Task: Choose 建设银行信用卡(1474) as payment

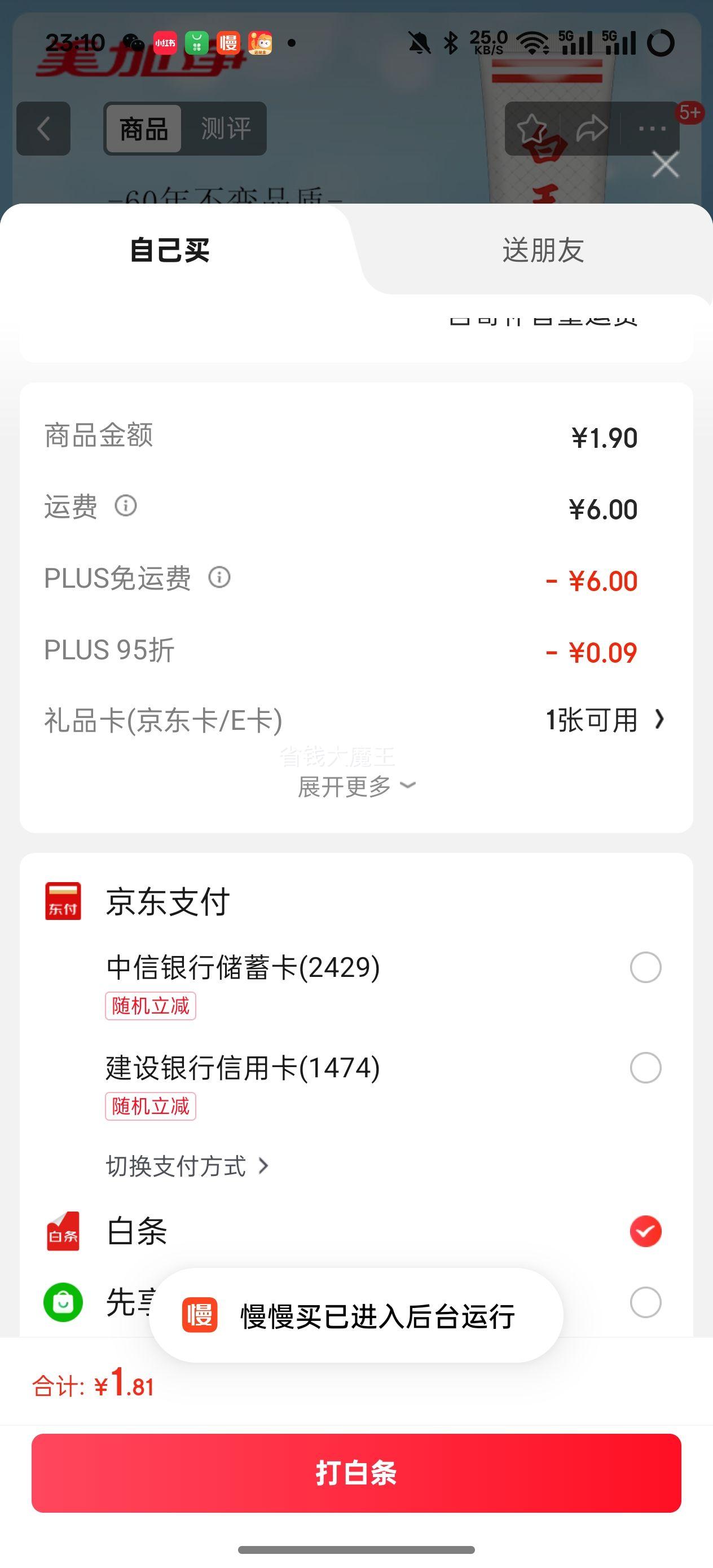Action: 645,1068
